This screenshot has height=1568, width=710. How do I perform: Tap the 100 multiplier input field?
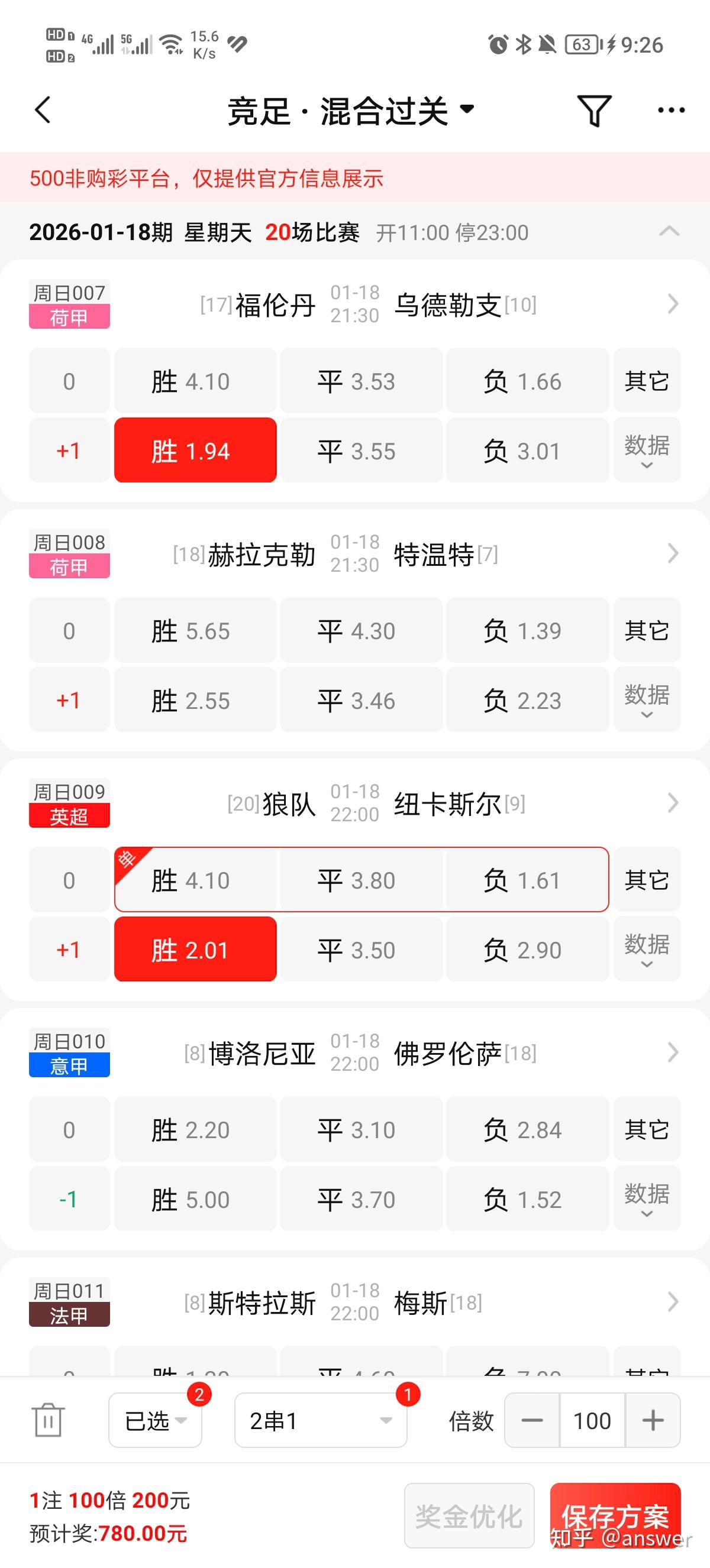(591, 1420)
